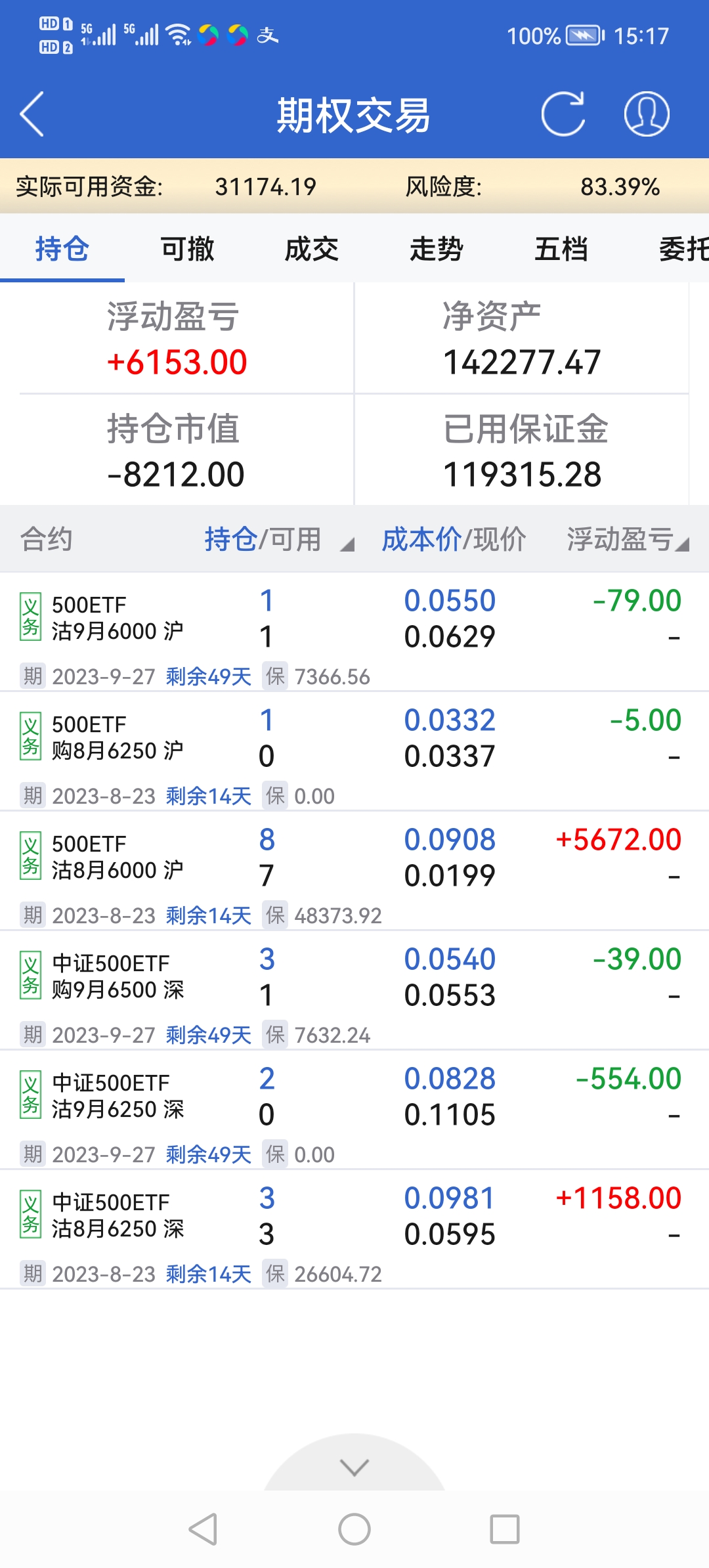This screenshot has width=709, height=1568.
Task: Refresh the options trading data
Action: pyautogui.click(x=563, y=114)
